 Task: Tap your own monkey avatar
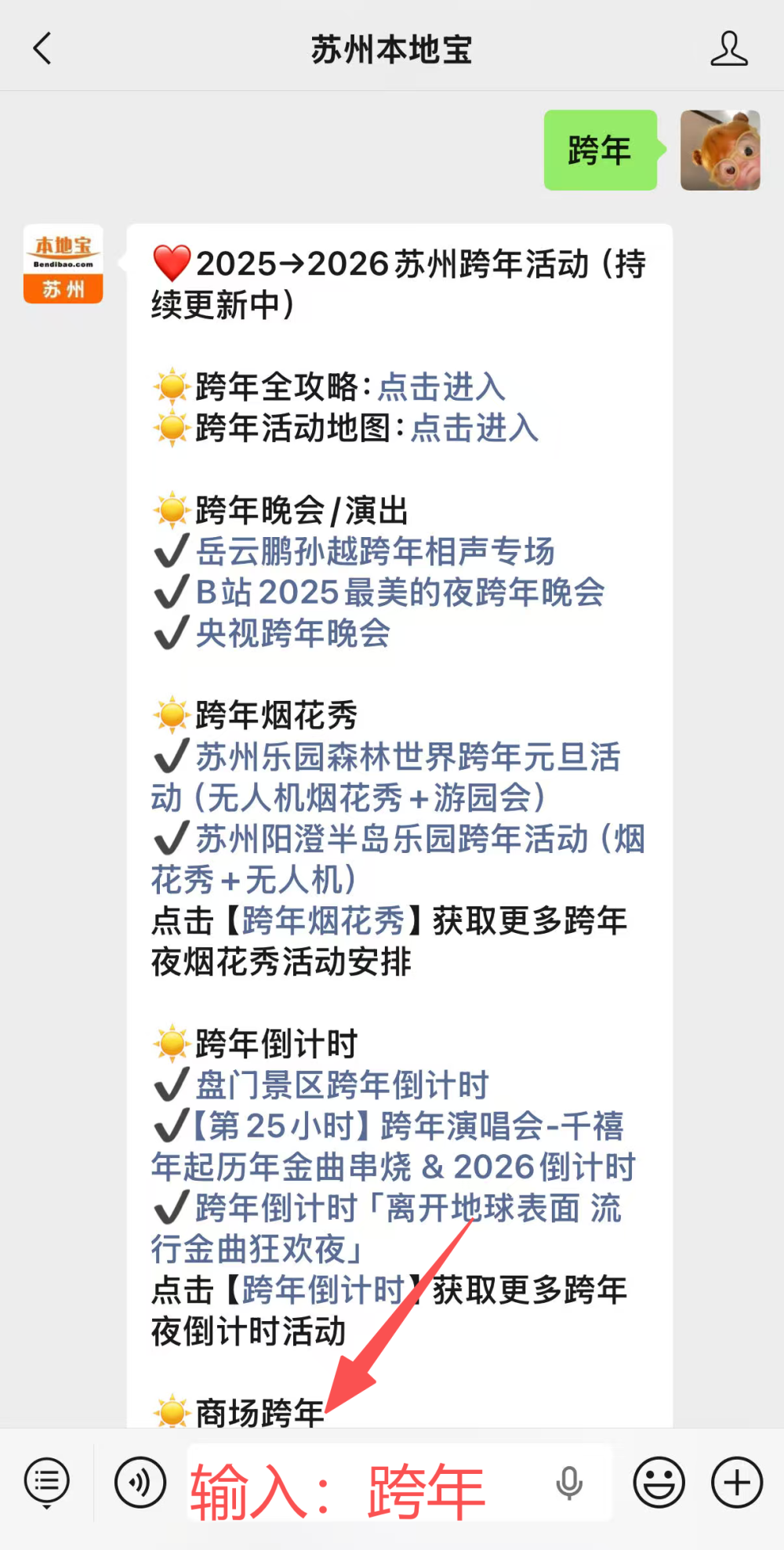point(720,151)
